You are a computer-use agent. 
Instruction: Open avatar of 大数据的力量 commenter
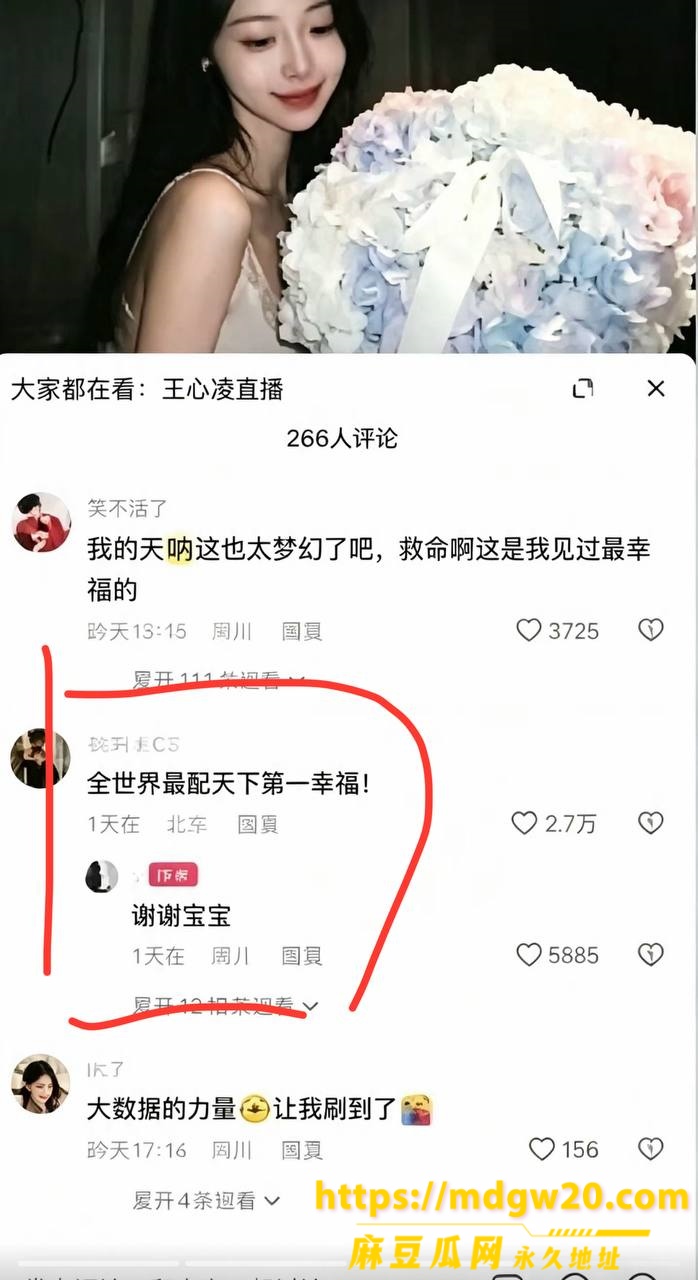point(41,1084)
